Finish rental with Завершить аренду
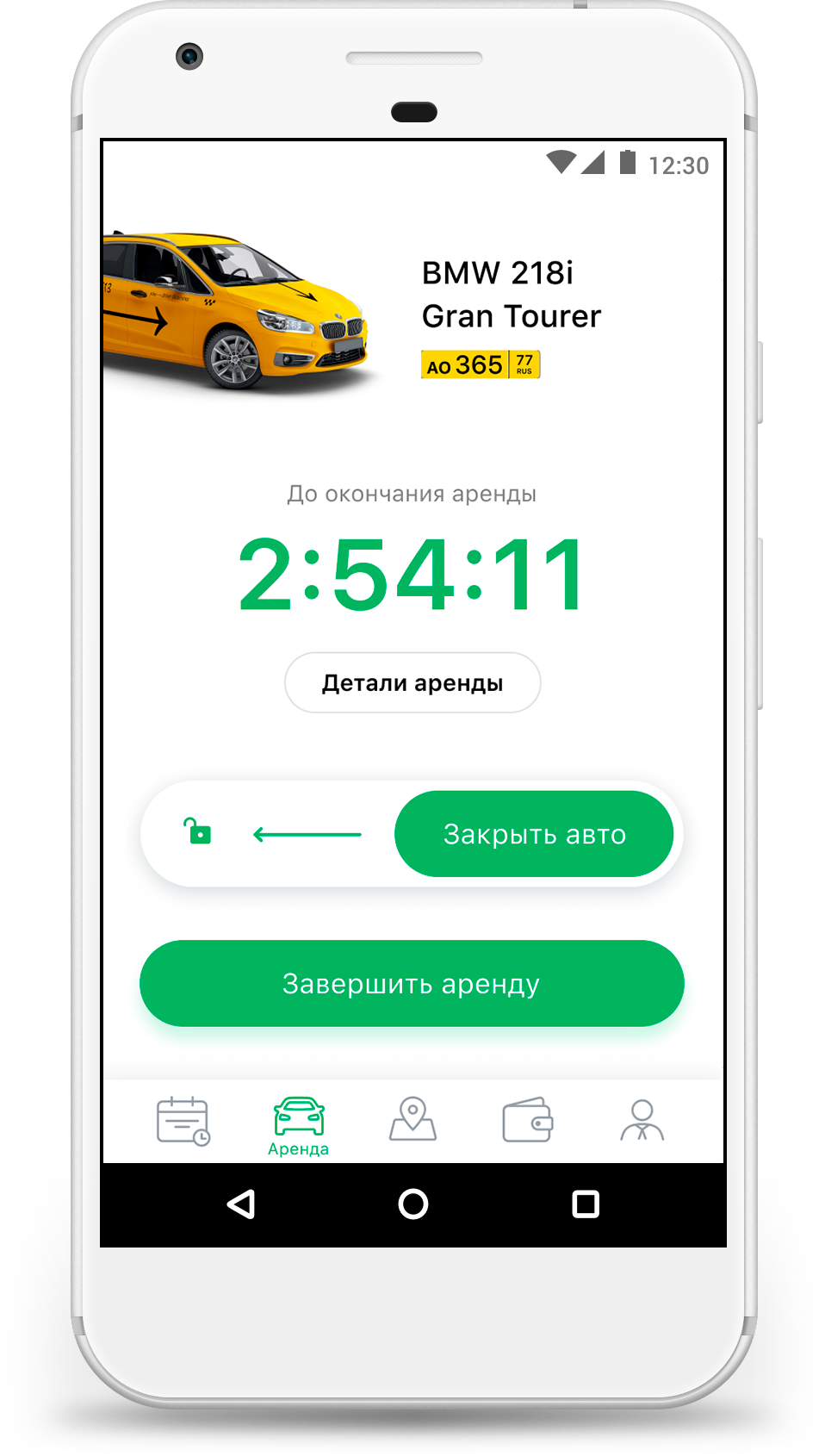The width and height of the screenshot is (825, 1456). click(412, 983)
